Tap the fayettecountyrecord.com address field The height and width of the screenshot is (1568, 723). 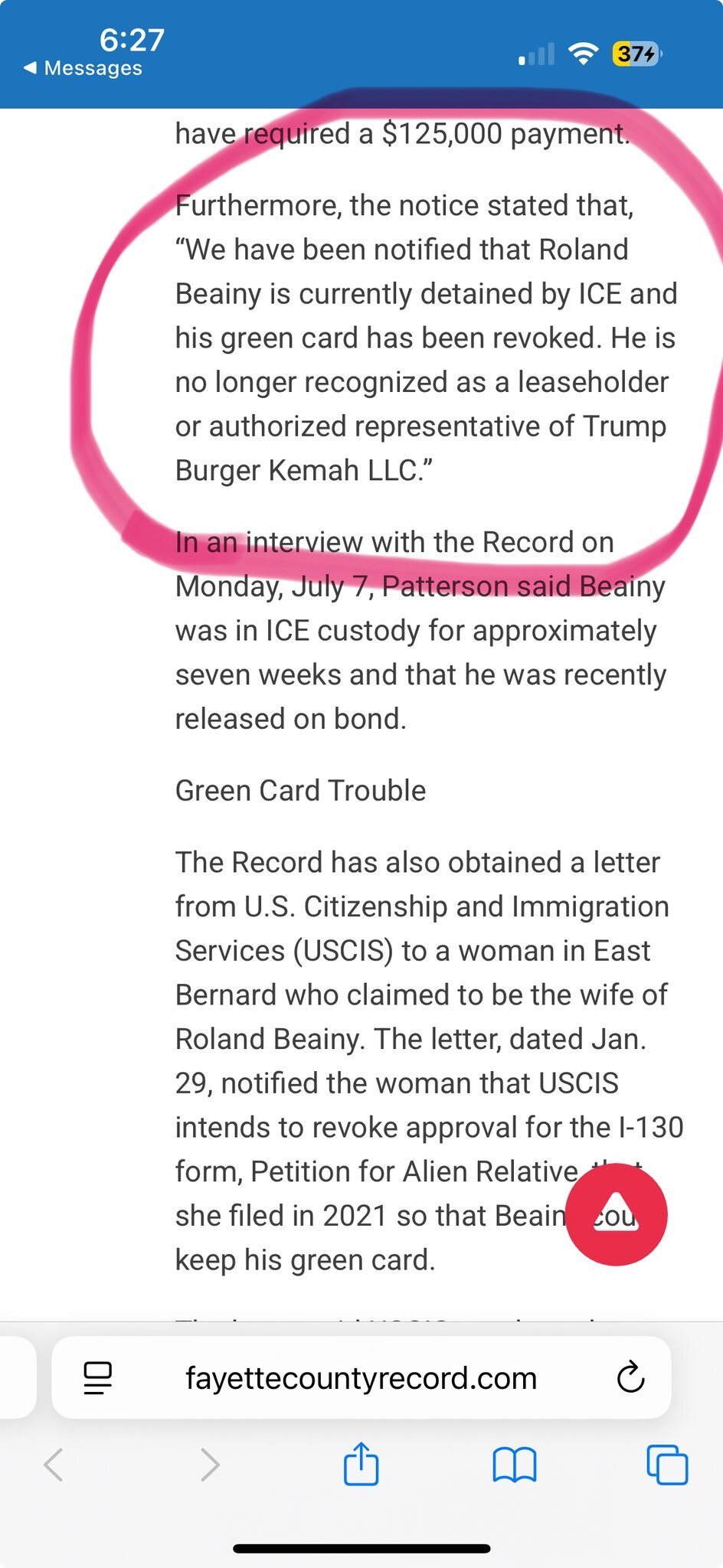(x=361, y=1378)
